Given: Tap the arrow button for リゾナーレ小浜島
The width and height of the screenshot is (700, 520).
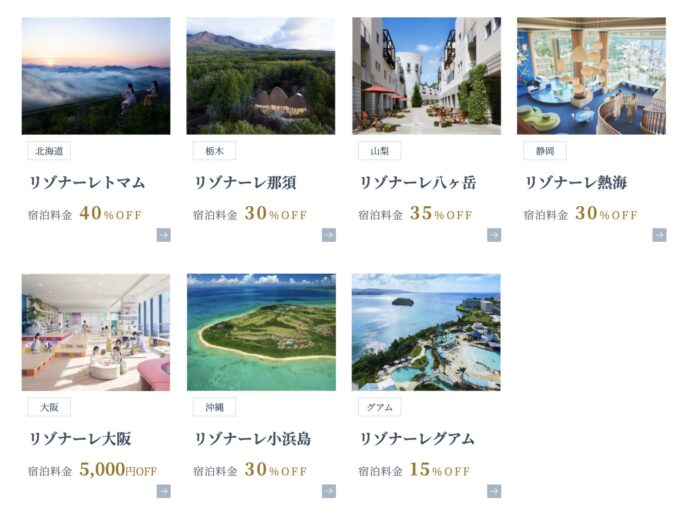Looking at the screenshot, I should tap(329, 491).
